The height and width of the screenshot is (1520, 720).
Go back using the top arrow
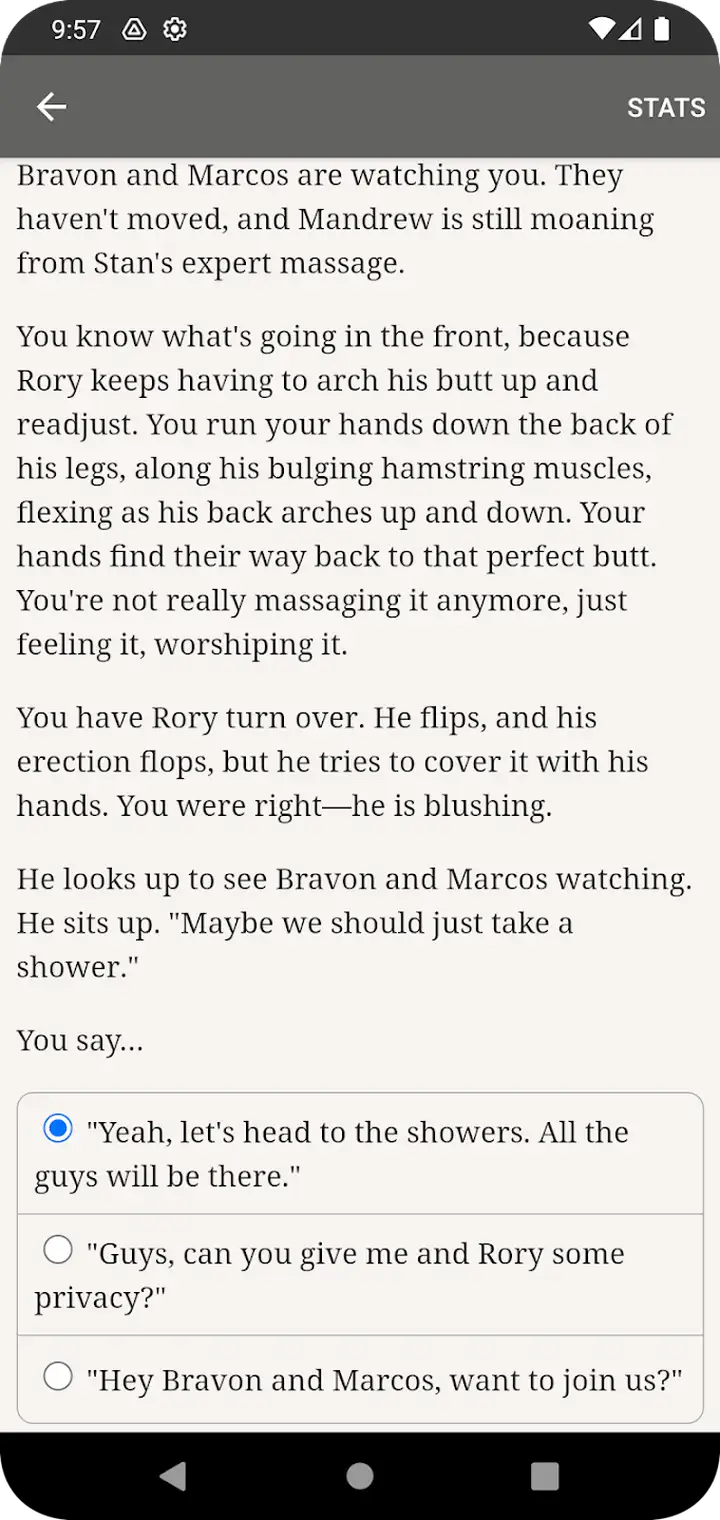point(51,107)
